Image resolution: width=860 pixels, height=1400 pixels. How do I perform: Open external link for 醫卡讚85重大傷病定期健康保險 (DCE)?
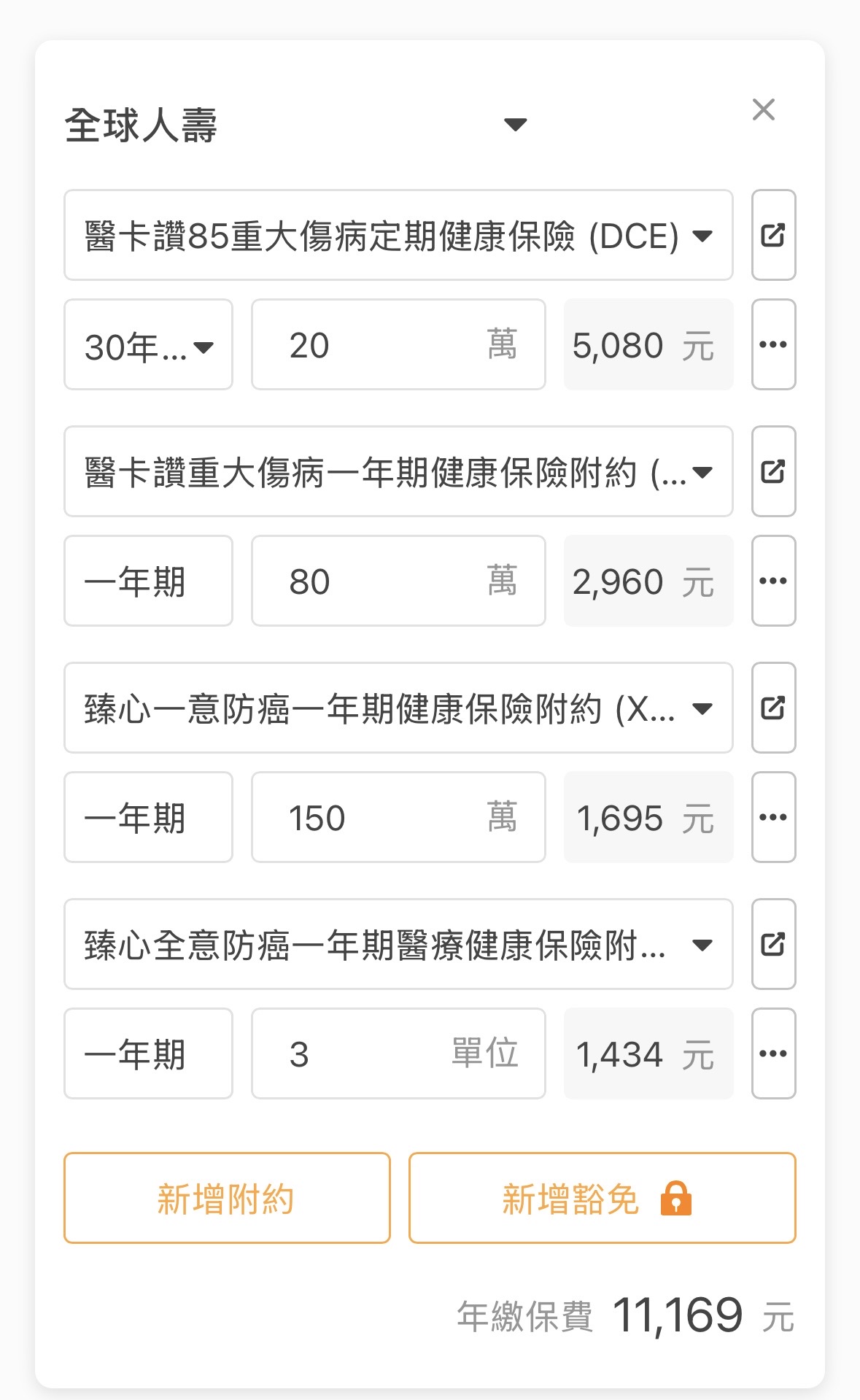pyautogui.click(x=773, y=236)
